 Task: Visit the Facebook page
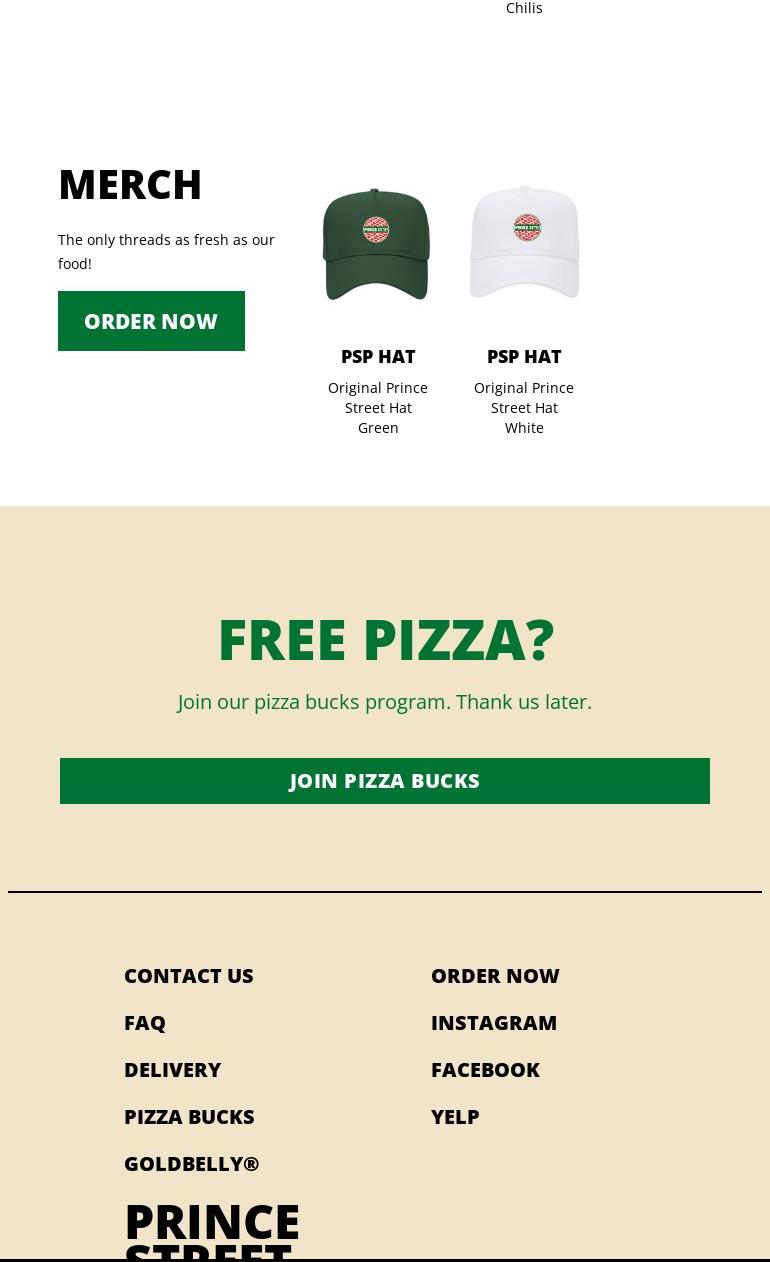[x=485, y=1069]
